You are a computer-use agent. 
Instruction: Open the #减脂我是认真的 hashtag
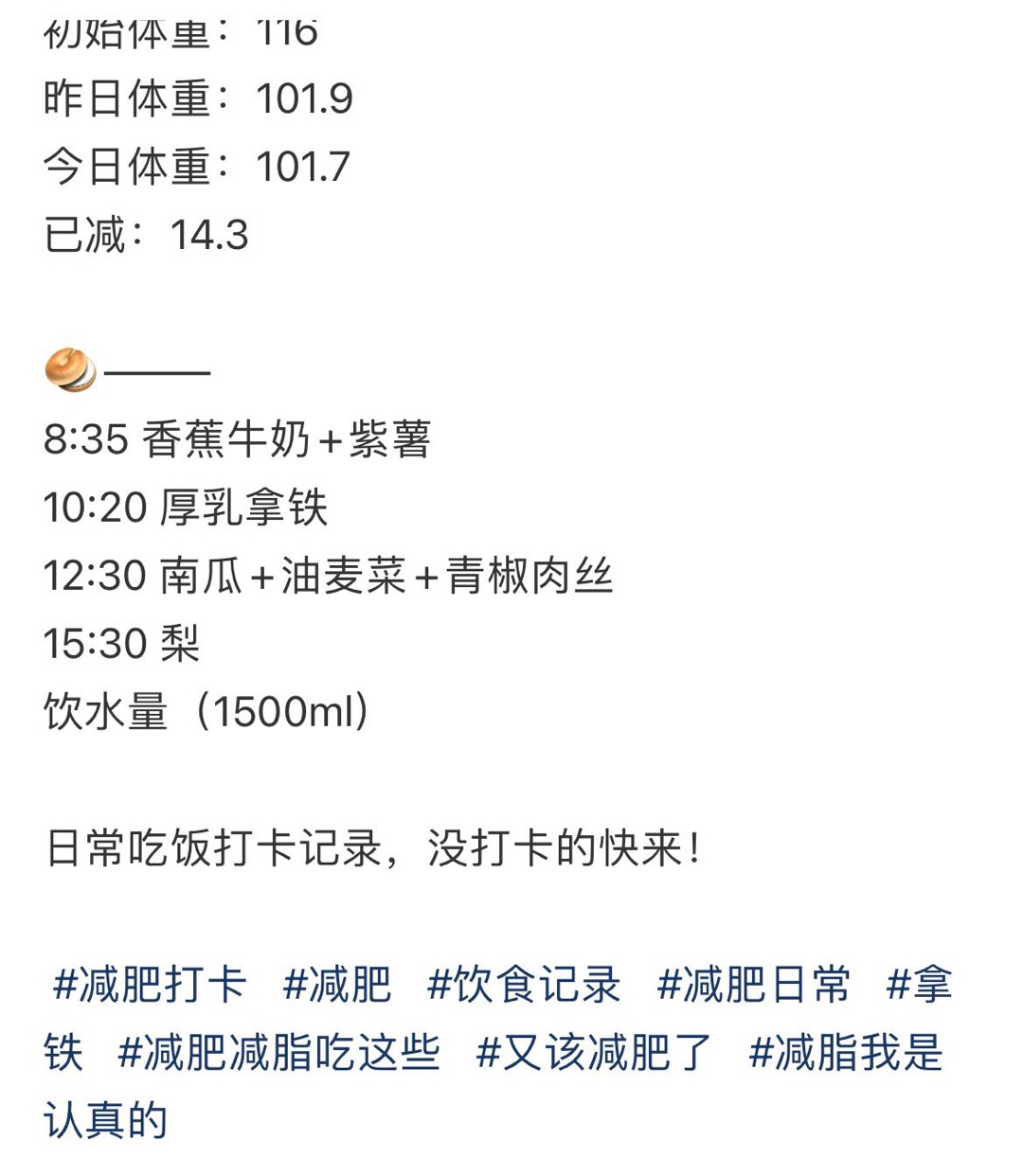pyautogui.click(x=846, y=1053)
